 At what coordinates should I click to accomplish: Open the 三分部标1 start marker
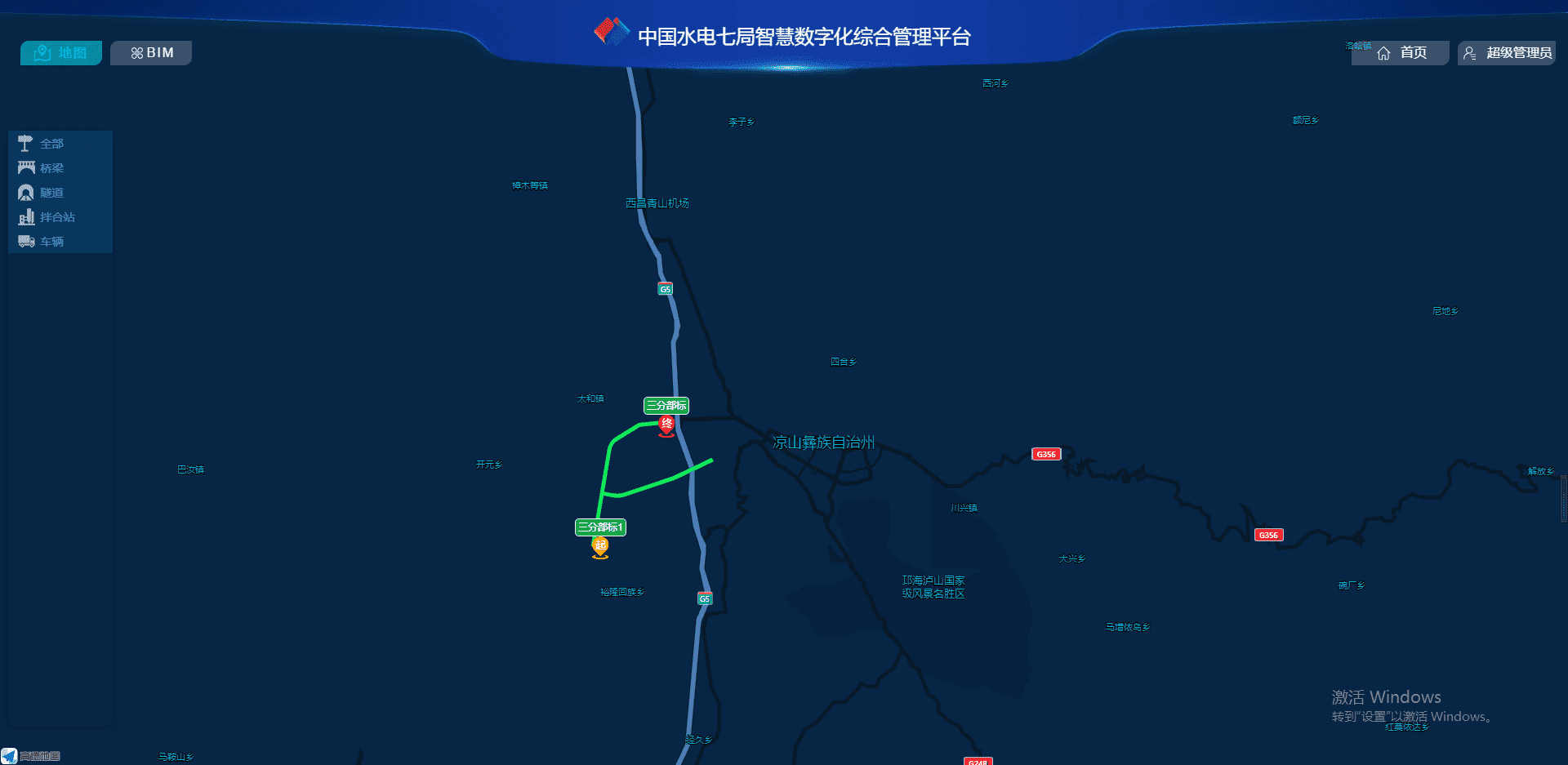(600, 545)
